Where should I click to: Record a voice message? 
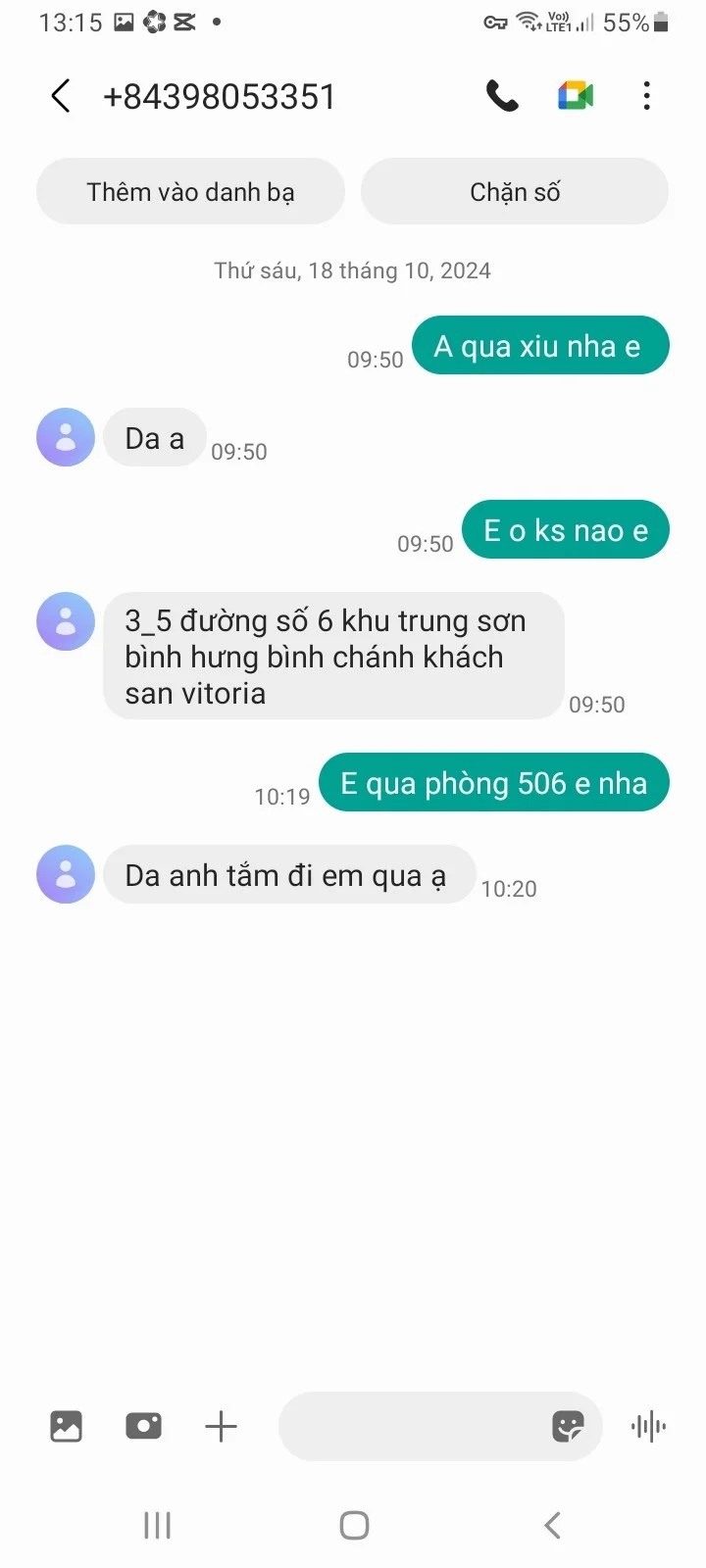pyautogui.click(x=648, y=1426)
